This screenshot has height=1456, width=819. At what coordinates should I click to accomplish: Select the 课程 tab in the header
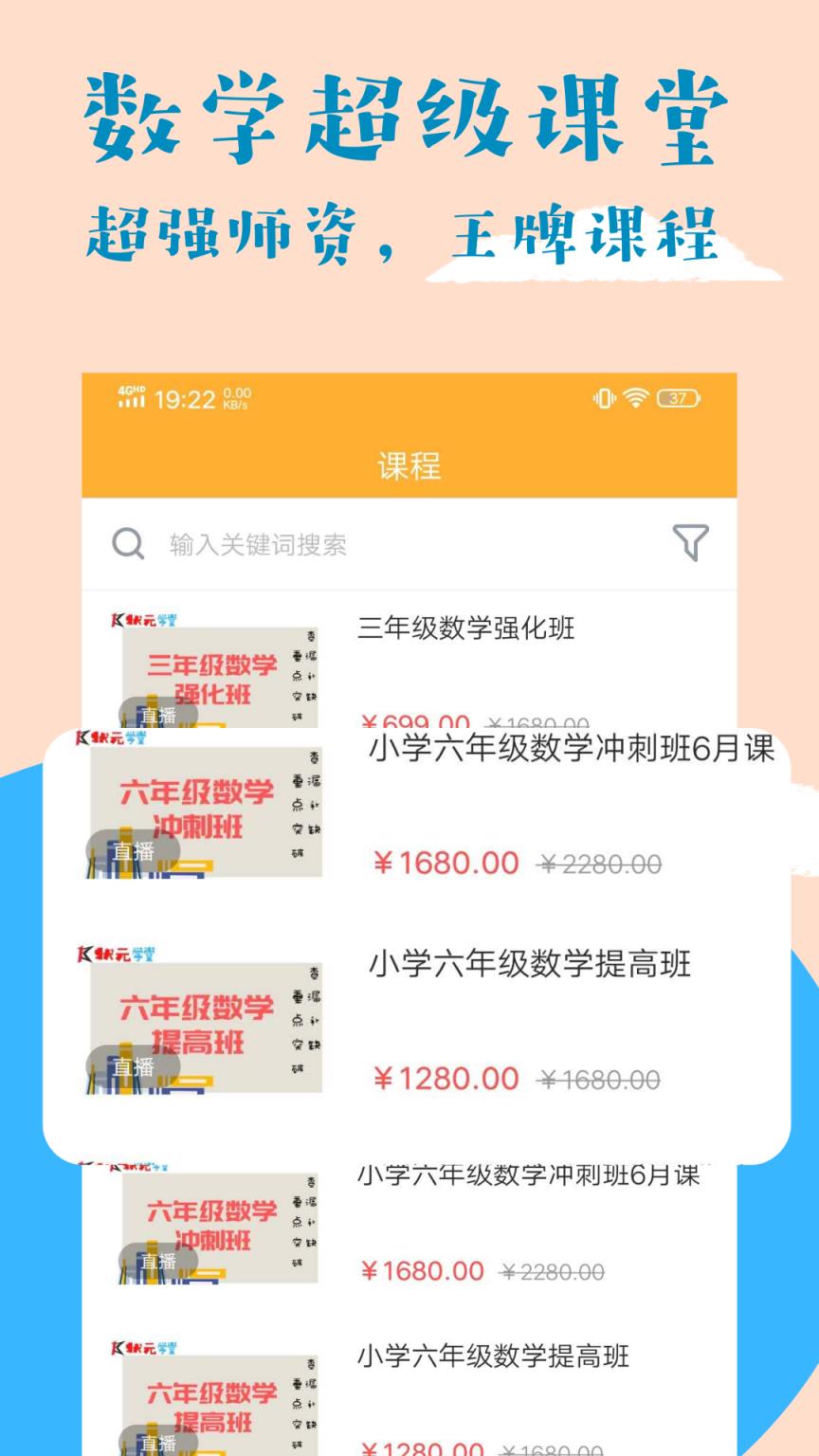(409, 466)
